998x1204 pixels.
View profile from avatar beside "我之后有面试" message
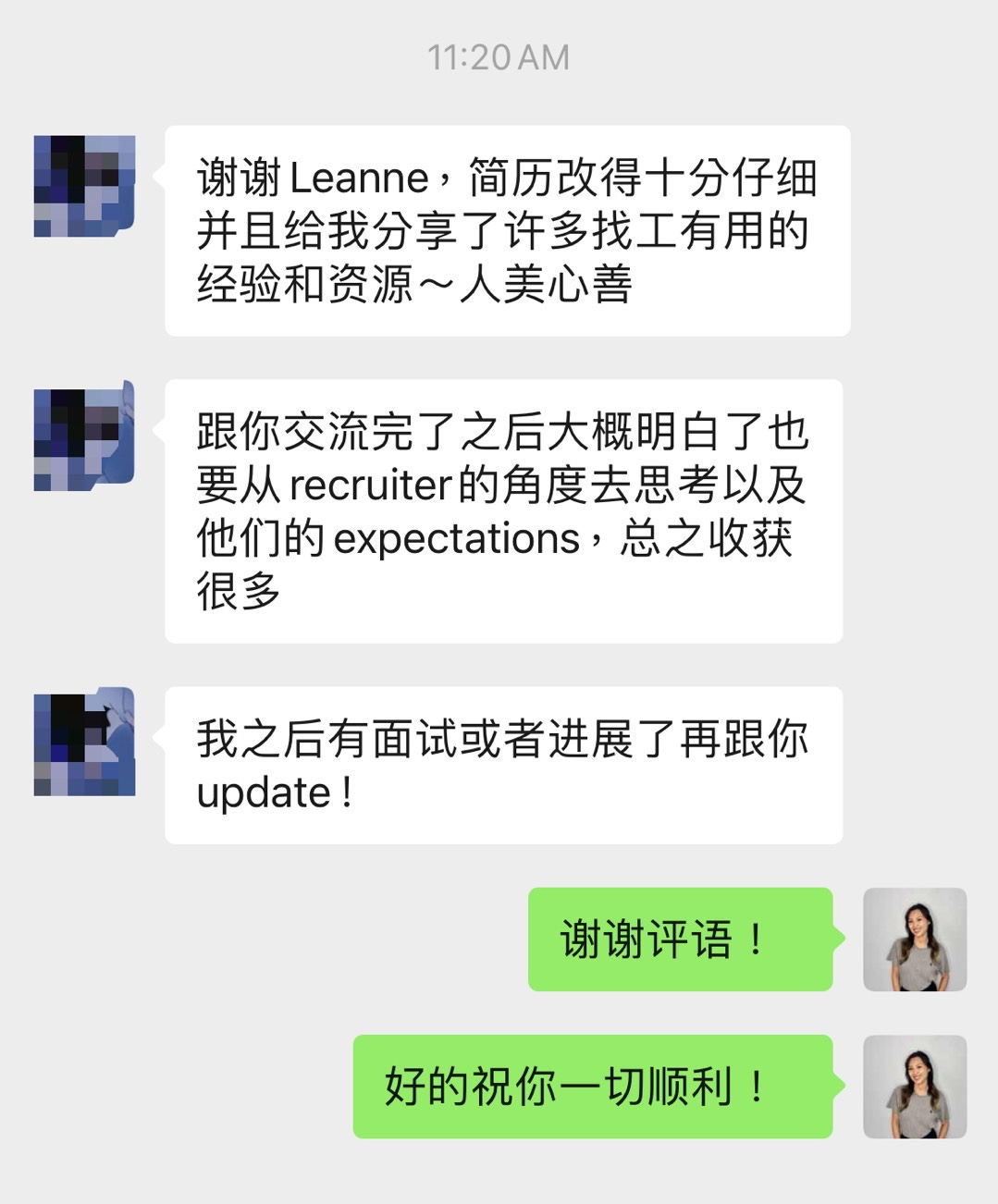pyautogui.click(x=84, y=744)
